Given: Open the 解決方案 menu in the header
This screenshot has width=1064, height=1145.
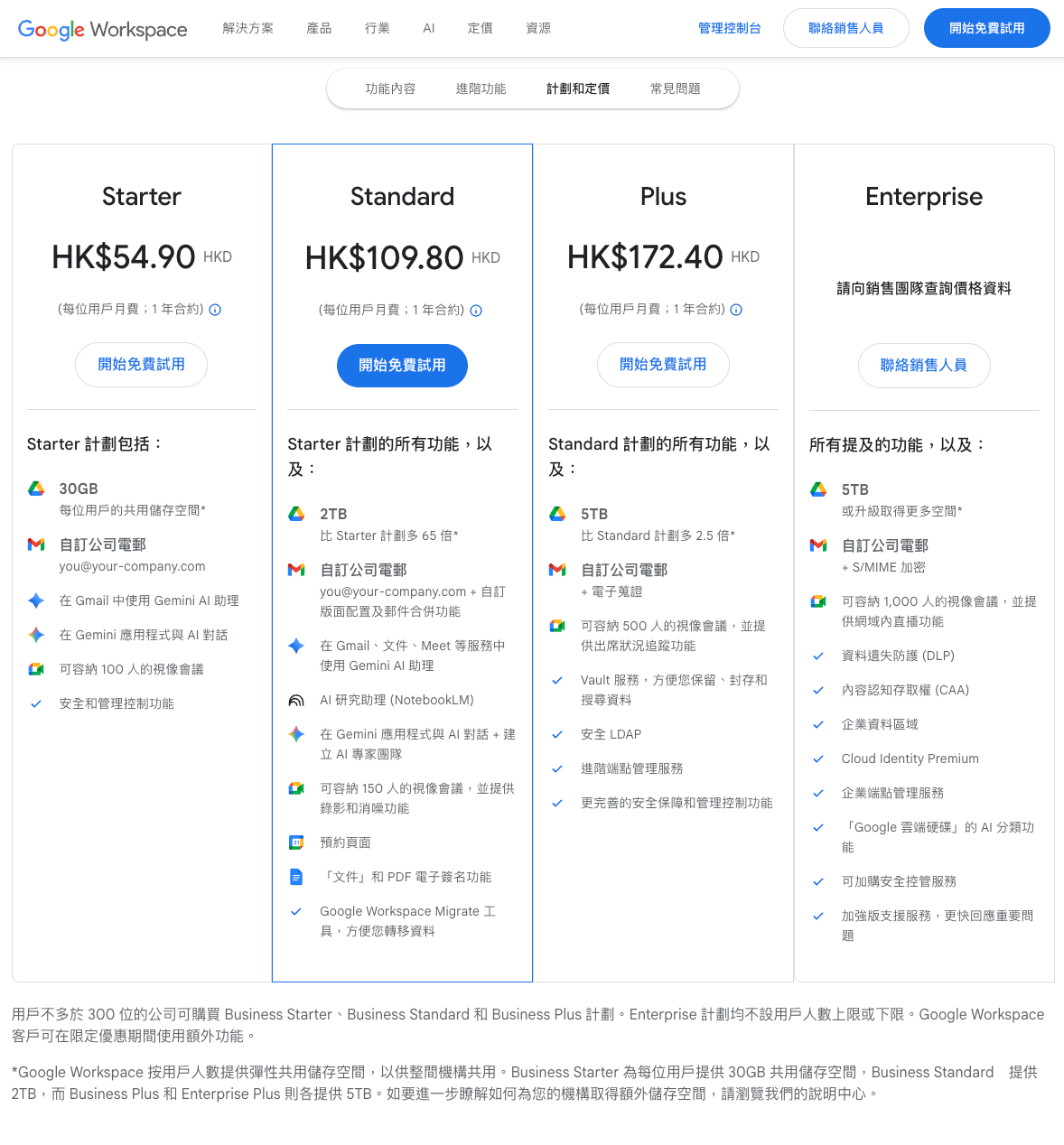Looking at the screenshot, I should 248,28.
